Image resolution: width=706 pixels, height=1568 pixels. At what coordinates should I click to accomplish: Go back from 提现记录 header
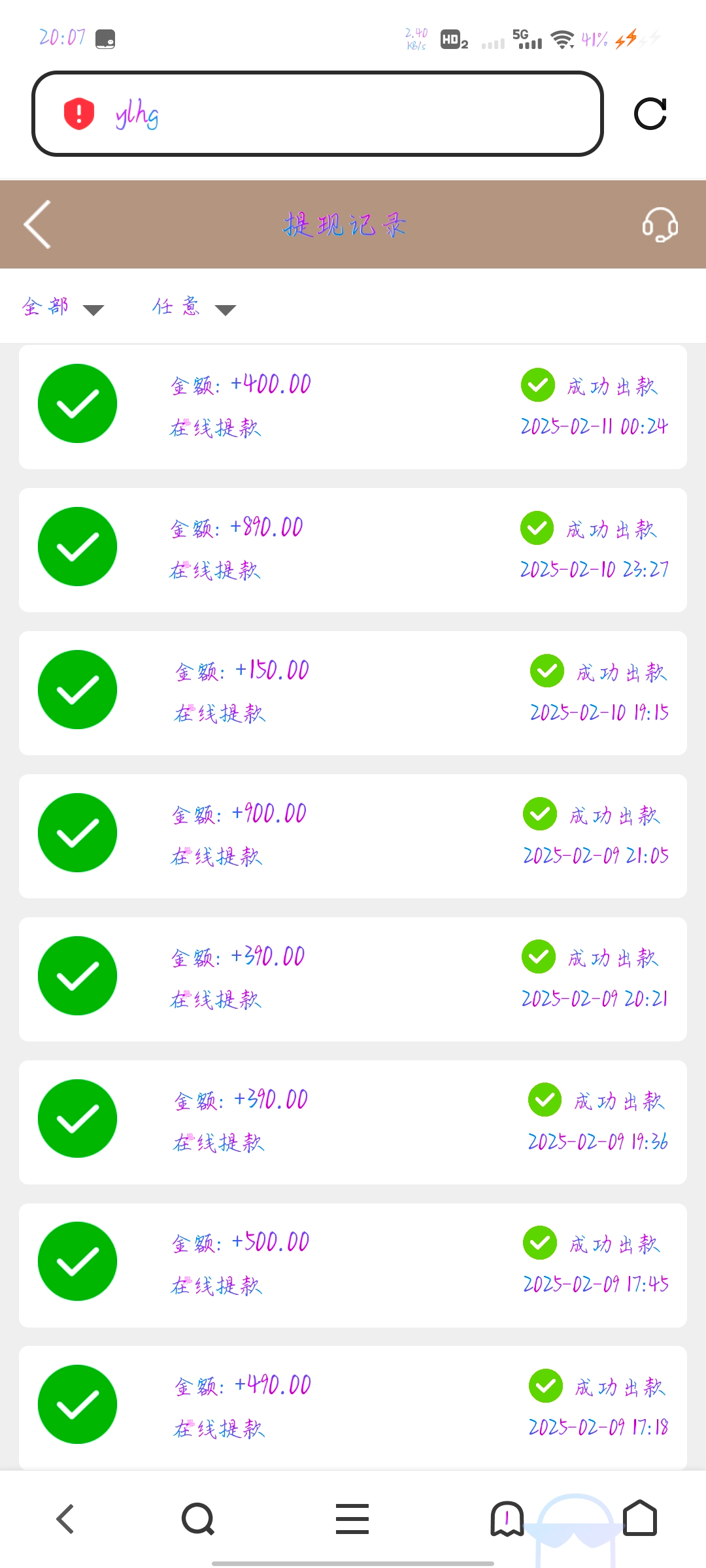pyautogui.click(x=37, y=224)
